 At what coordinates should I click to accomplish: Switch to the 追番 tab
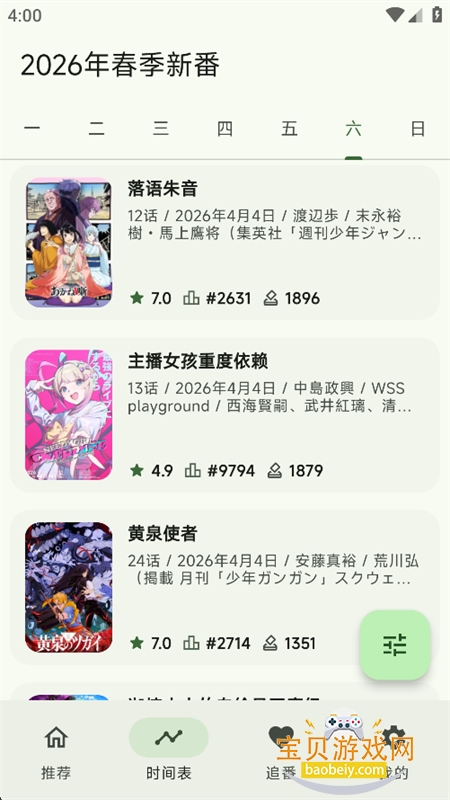click(x=281, y=750)
